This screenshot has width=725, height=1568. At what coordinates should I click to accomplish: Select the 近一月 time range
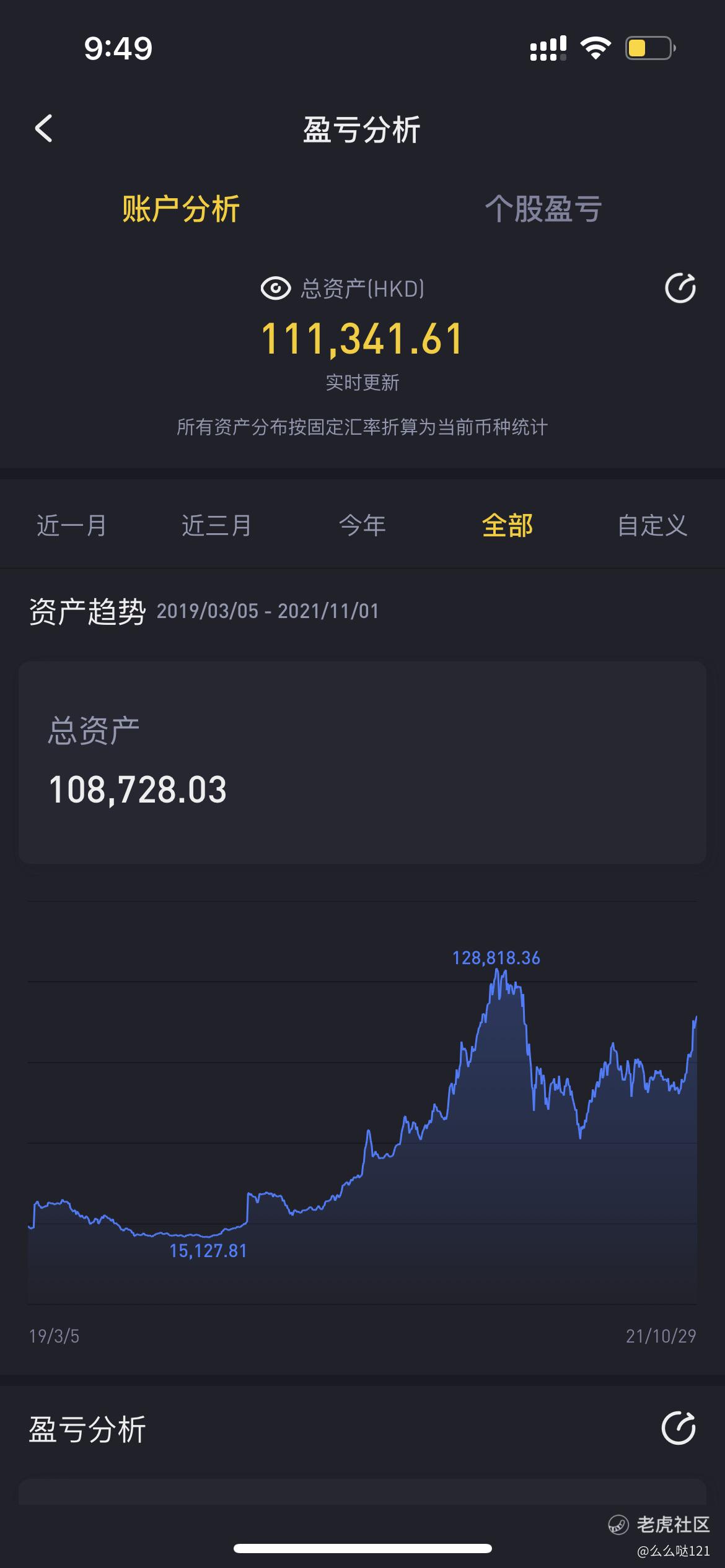[72, 526]
